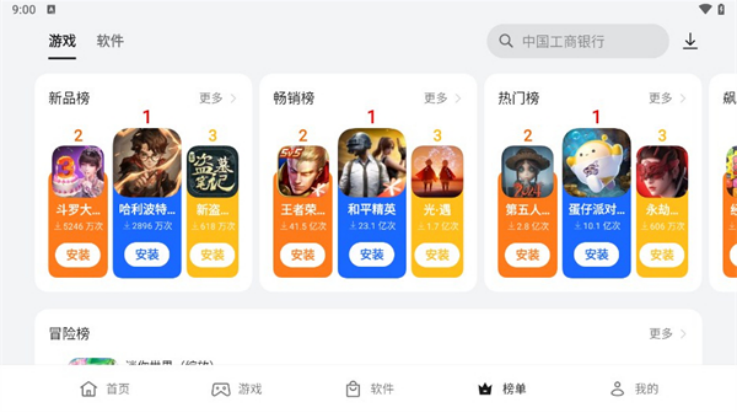Viewport: 737px width, 412px height.
Task: View more of the 新品榜 chart
Action: [x=218, y=98]
